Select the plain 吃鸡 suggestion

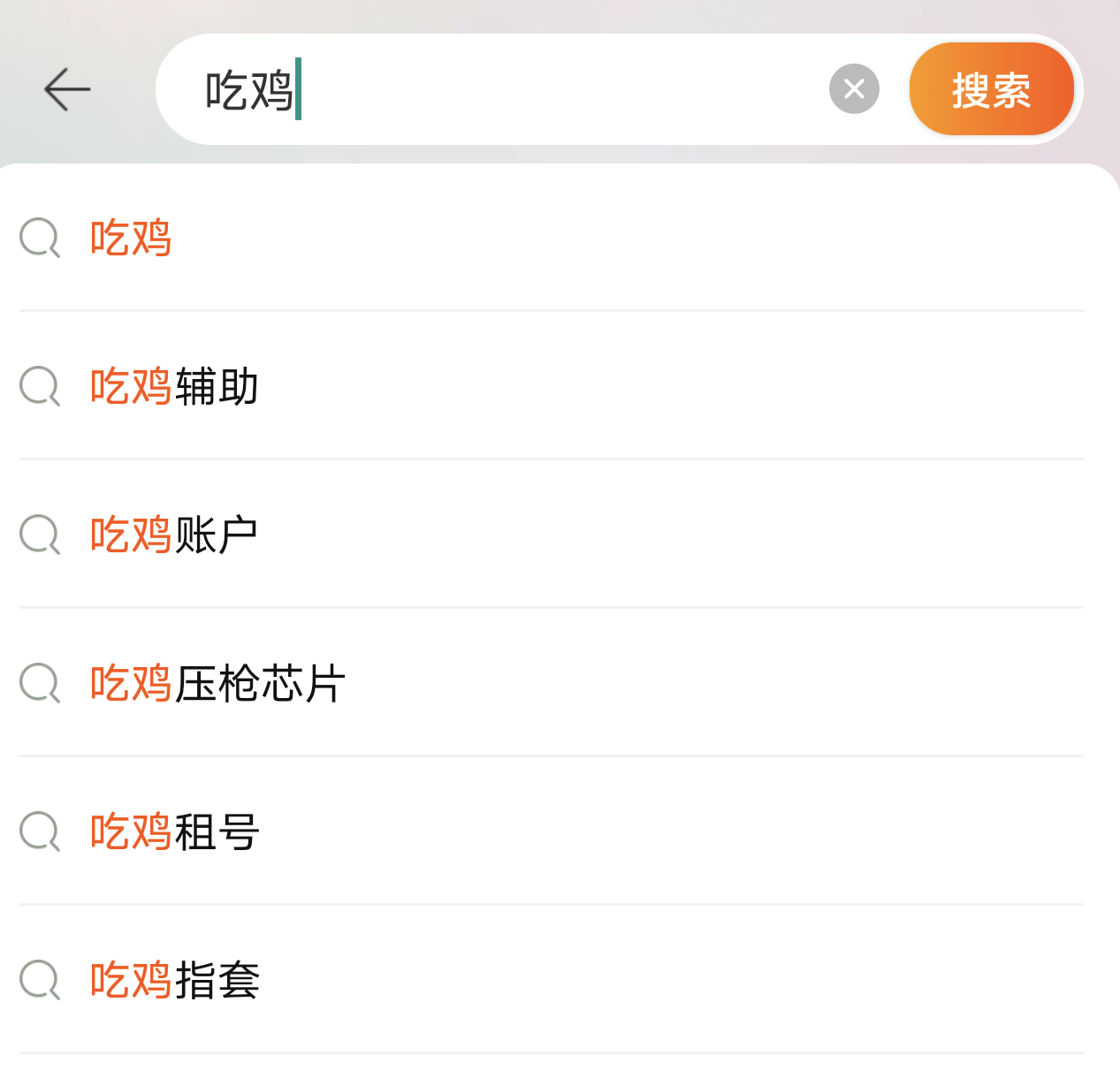point(131,238)
